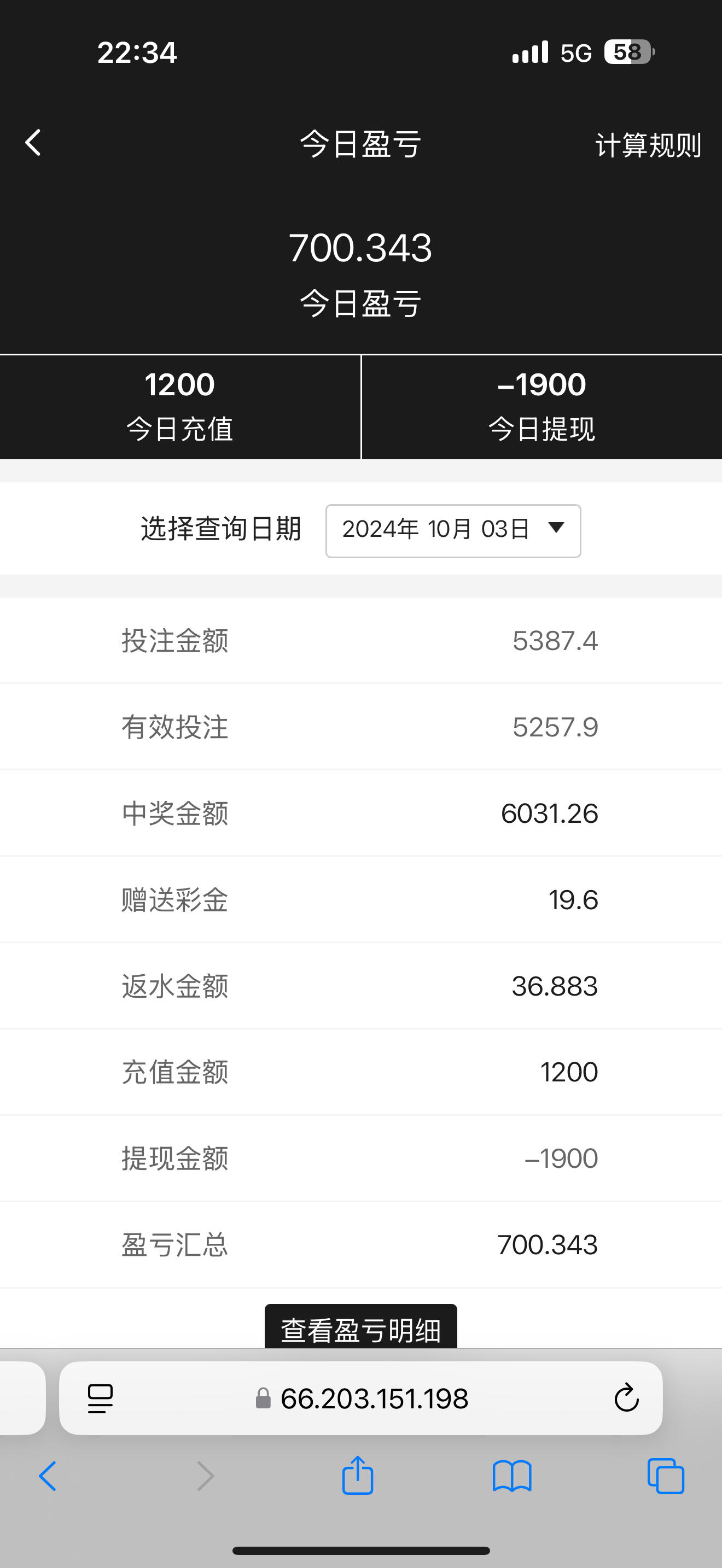Tap the Safari address bar
This screenshot has height=1568, width=722.
point(374,1399)
